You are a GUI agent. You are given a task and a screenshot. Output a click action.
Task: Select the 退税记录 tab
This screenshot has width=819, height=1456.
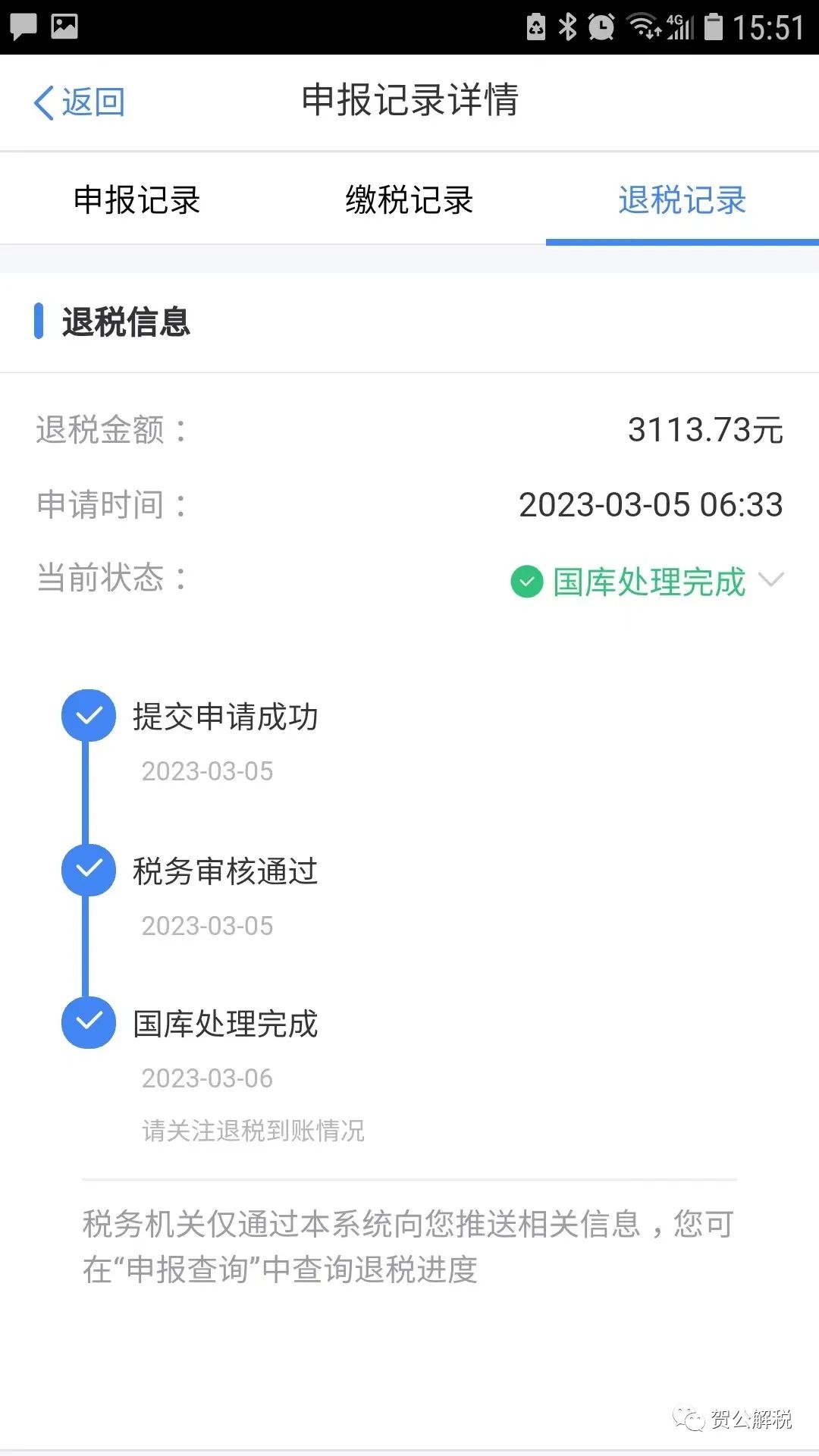point(682,200)
